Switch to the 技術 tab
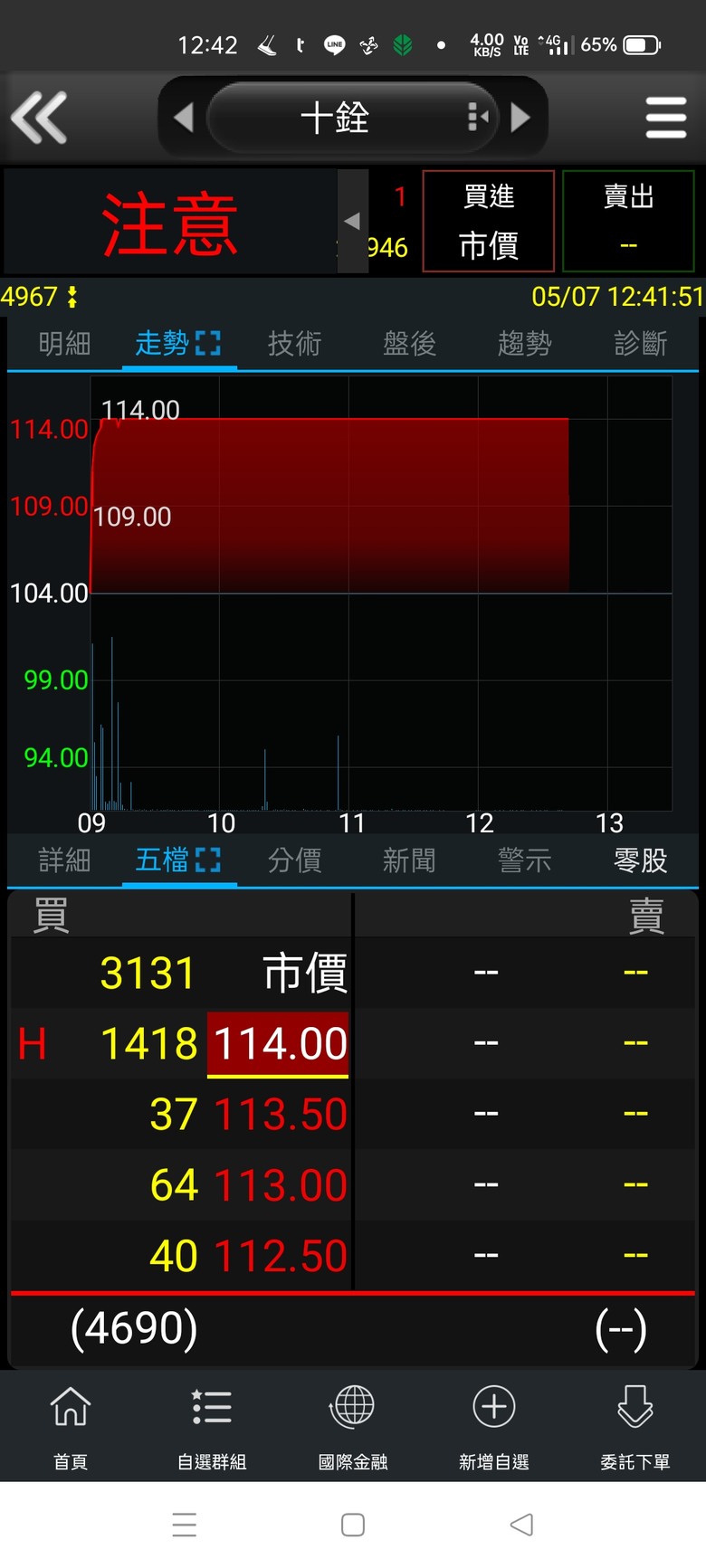Viewport: 706px width, 1568px height. click(294, 344)
